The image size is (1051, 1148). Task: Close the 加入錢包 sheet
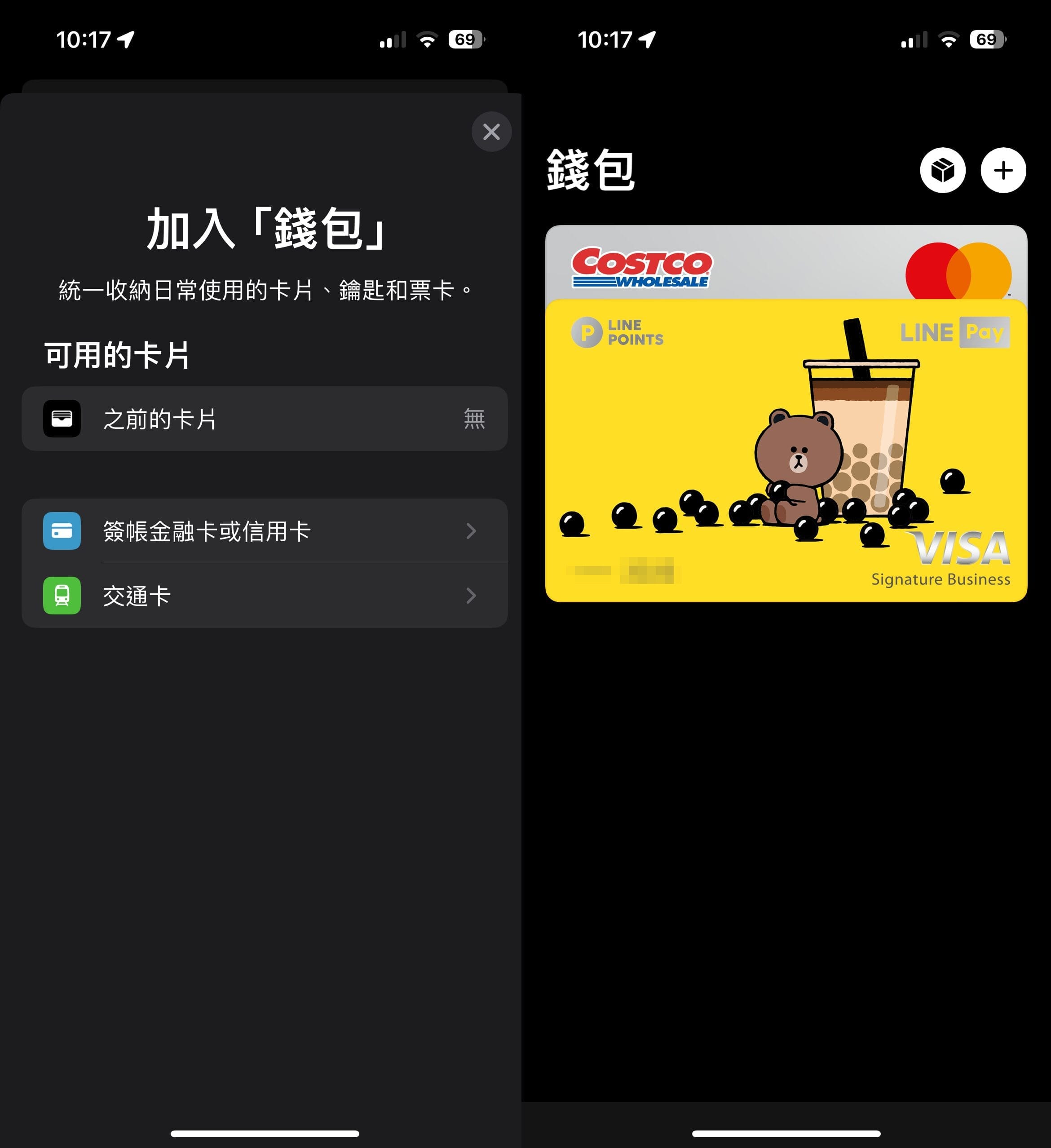coord(491,132)
